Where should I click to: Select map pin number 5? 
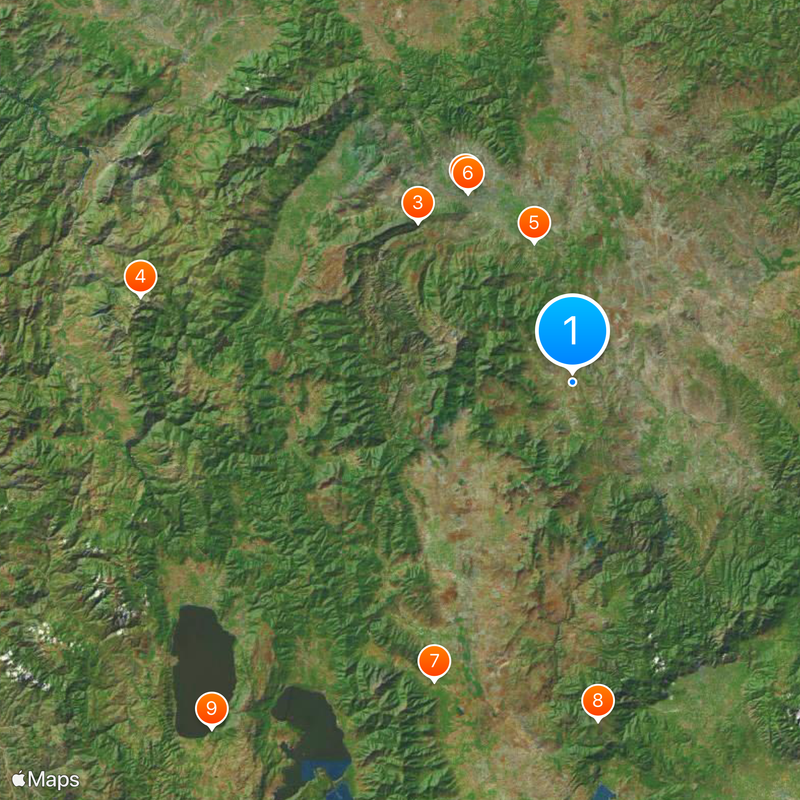pos(533,223)
